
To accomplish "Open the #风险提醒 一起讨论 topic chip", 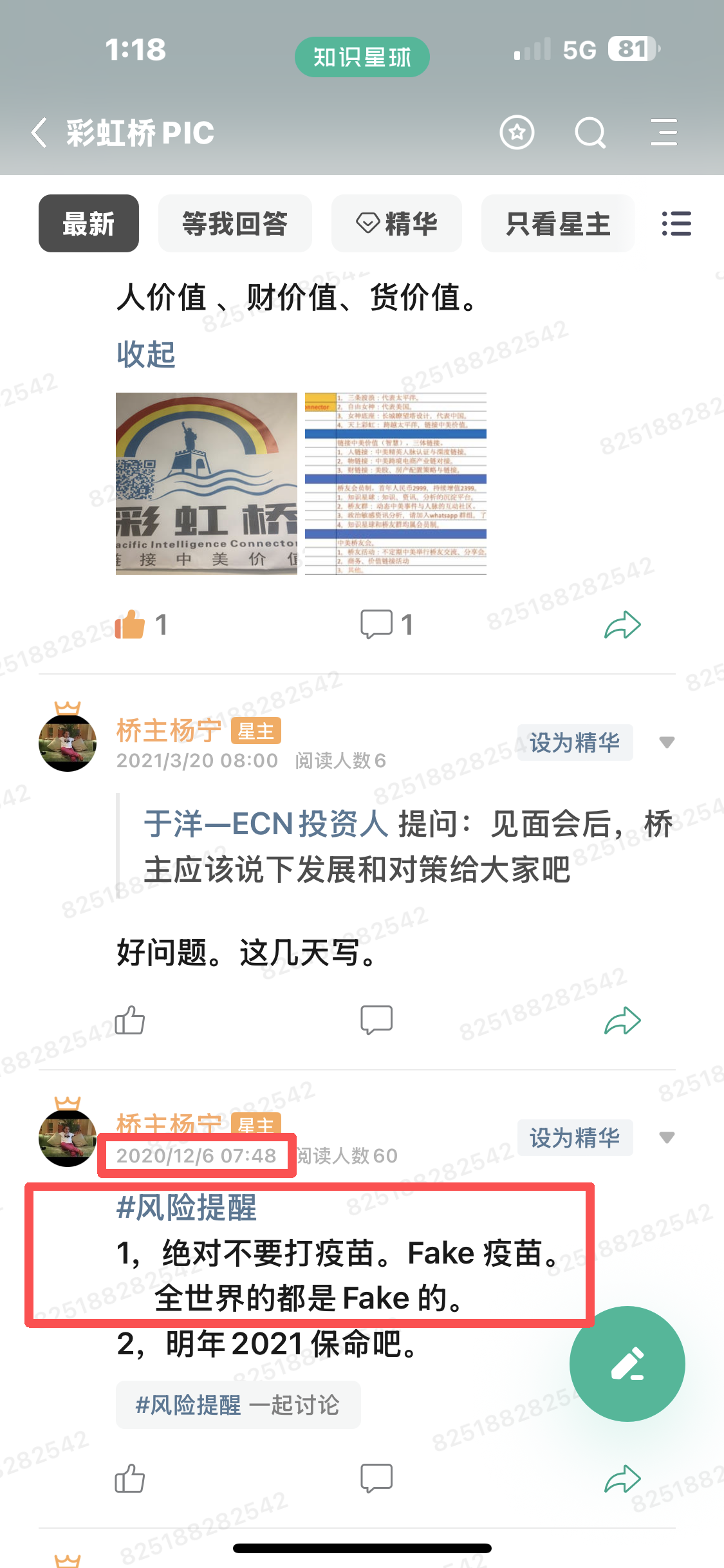I will [x=237, y=1405].
